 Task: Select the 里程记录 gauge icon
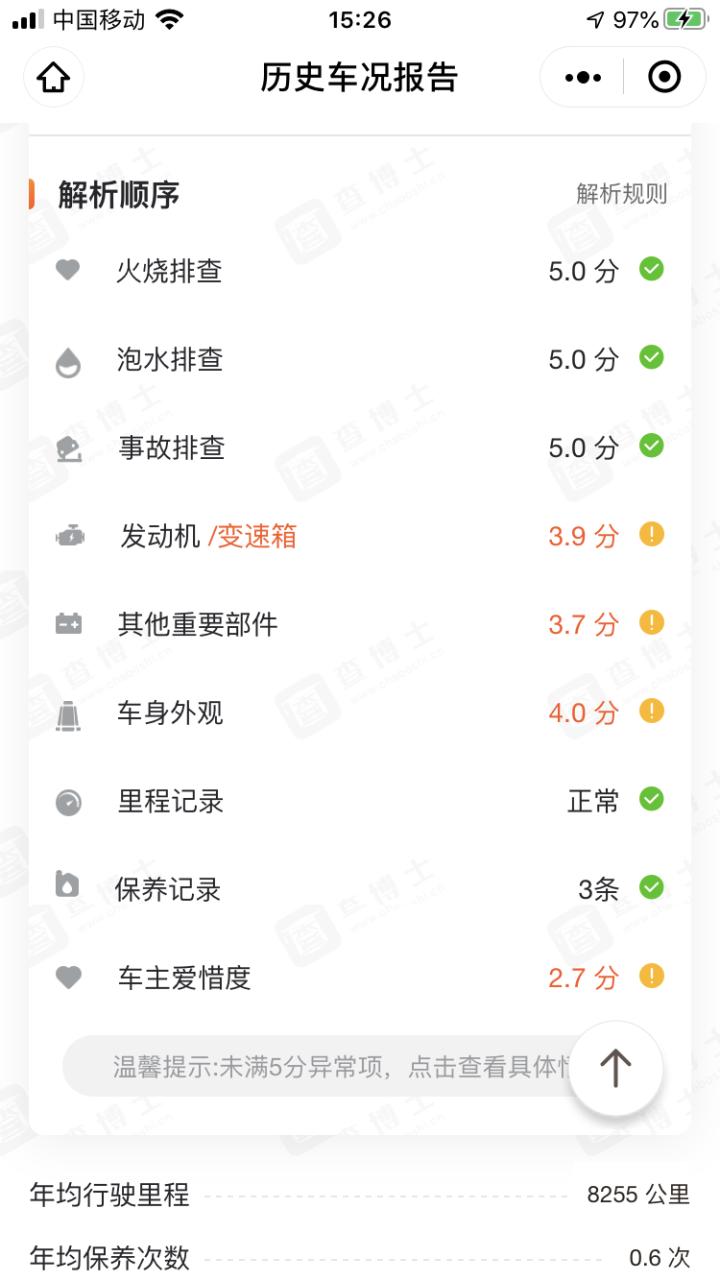(68, 801)
